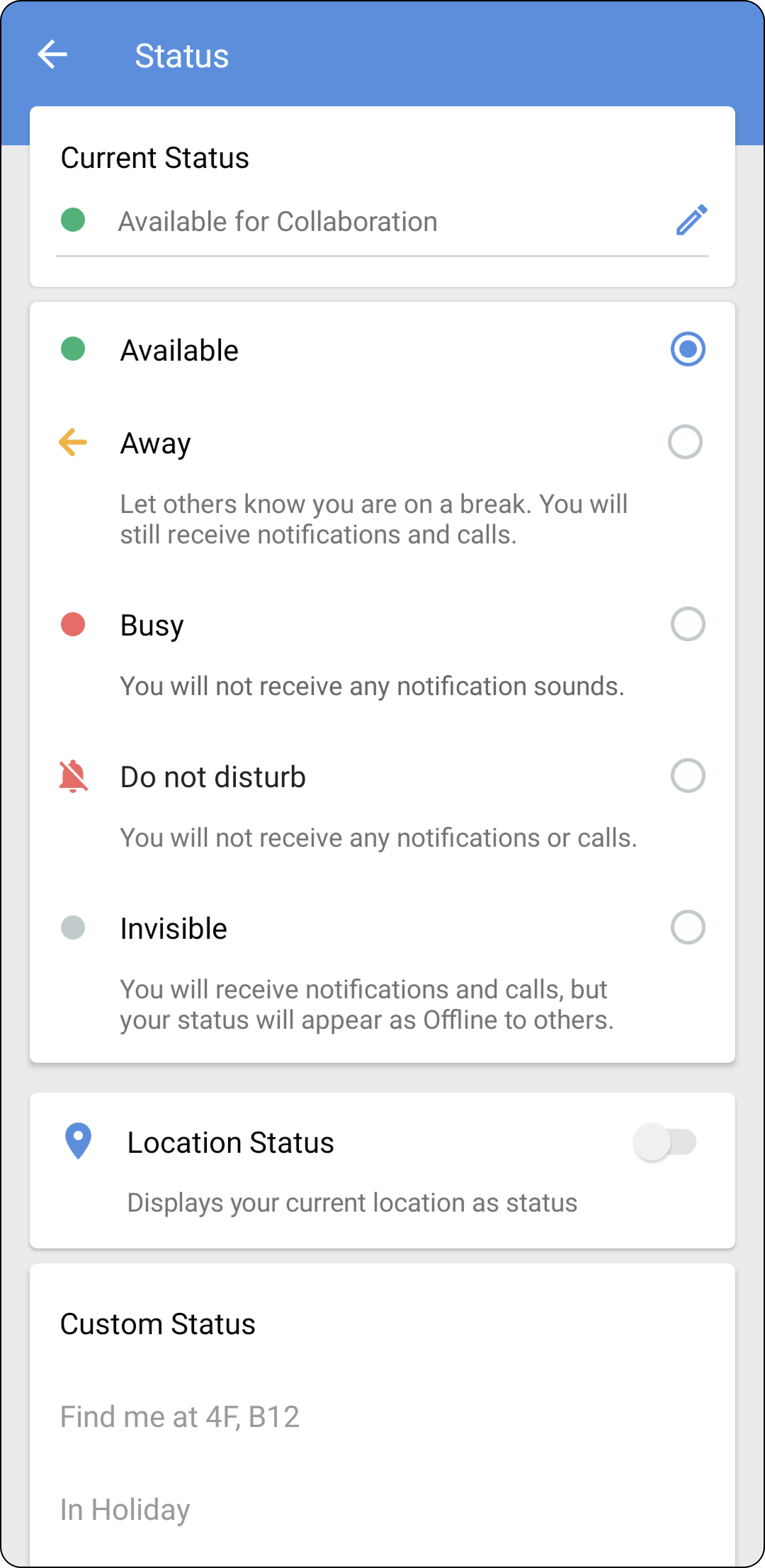Screen dimensions: 765x1568
Task: Edit the current status message
Action: point(691,220)
